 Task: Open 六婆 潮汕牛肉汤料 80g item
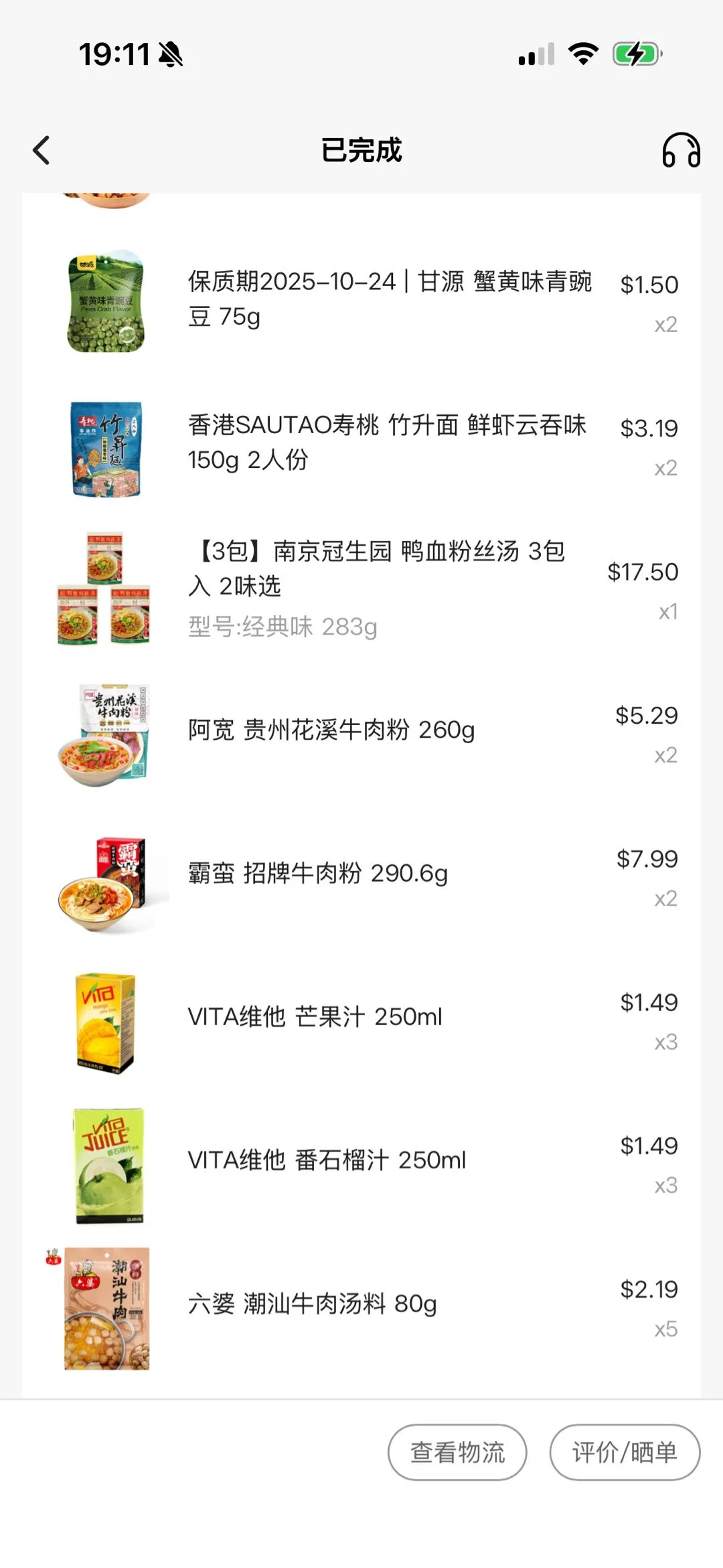click(x=313, y=1304)
